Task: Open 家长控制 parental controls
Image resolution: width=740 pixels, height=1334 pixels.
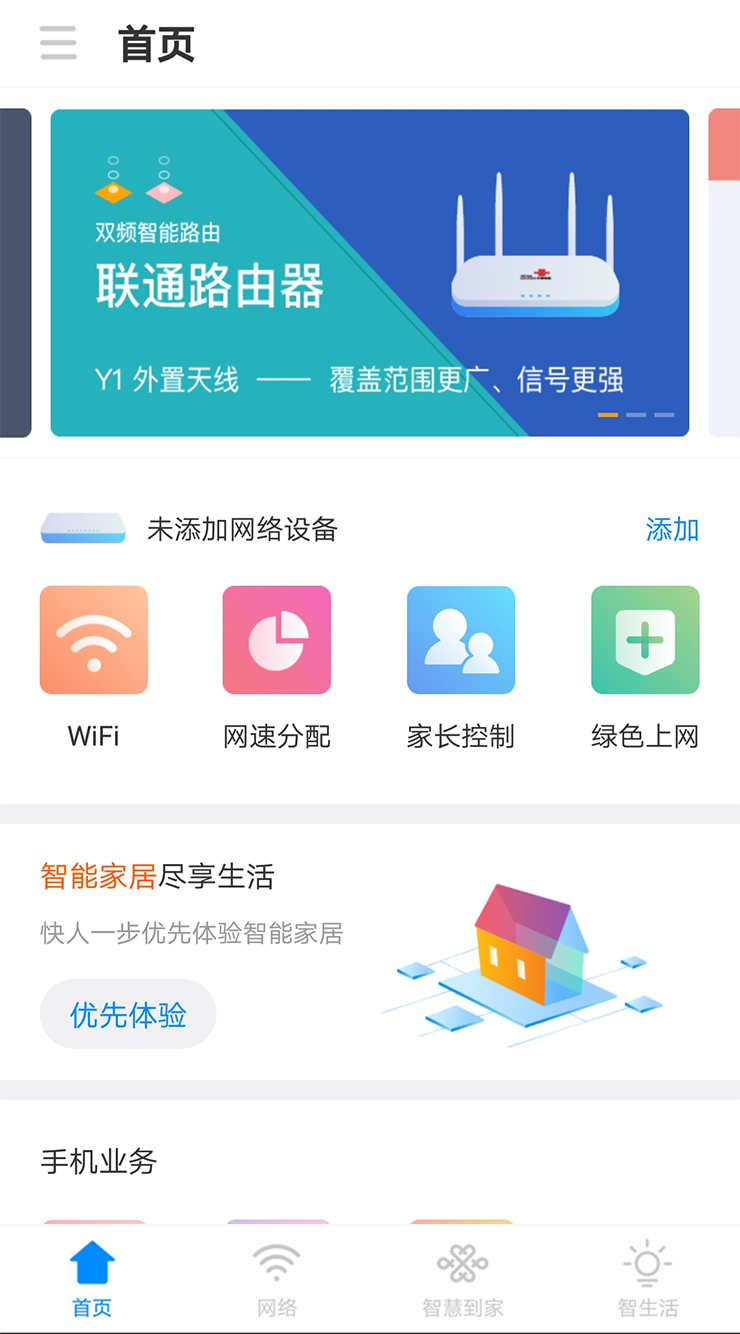Action: tap(460, 639)
